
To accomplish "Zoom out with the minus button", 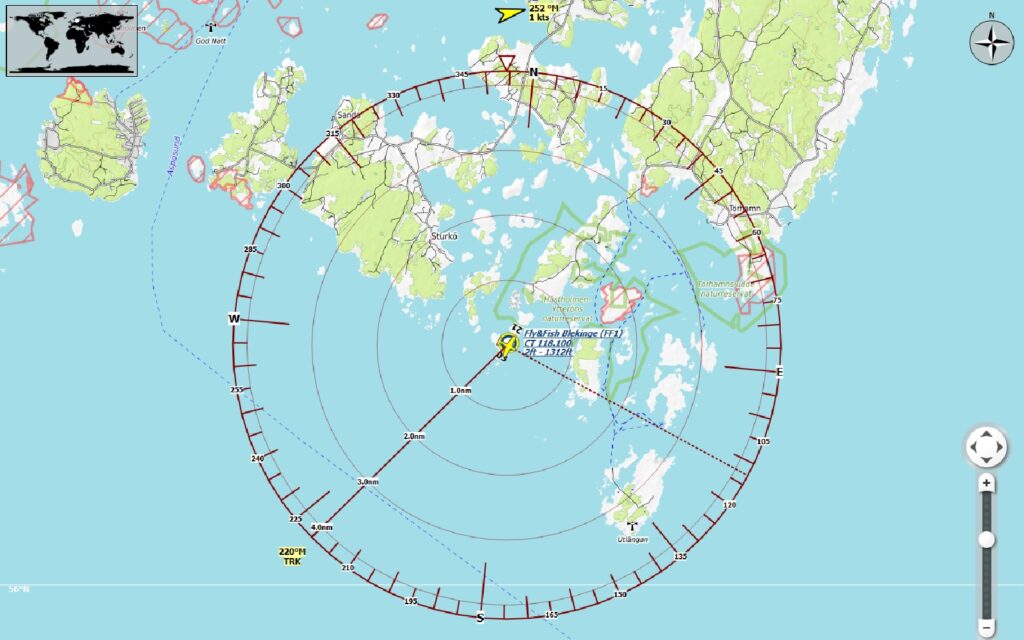I will [986, 629].
